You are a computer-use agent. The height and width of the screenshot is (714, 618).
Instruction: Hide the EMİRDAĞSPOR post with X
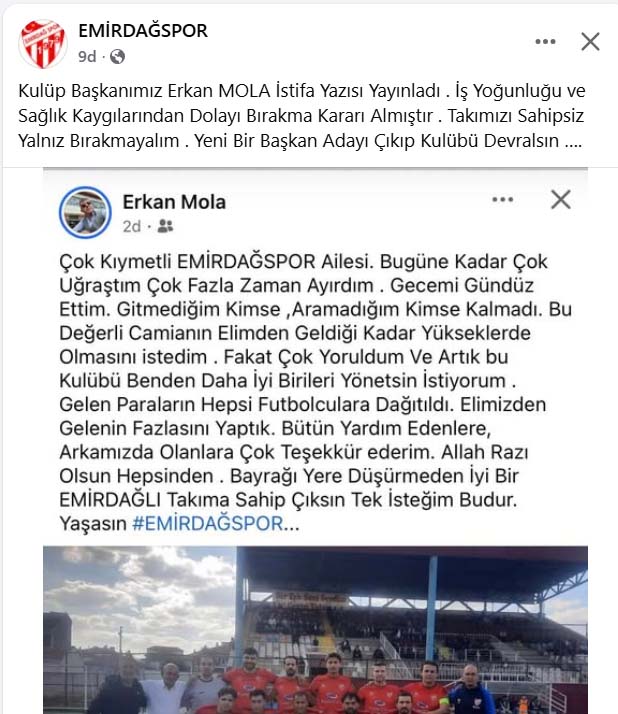591,41
